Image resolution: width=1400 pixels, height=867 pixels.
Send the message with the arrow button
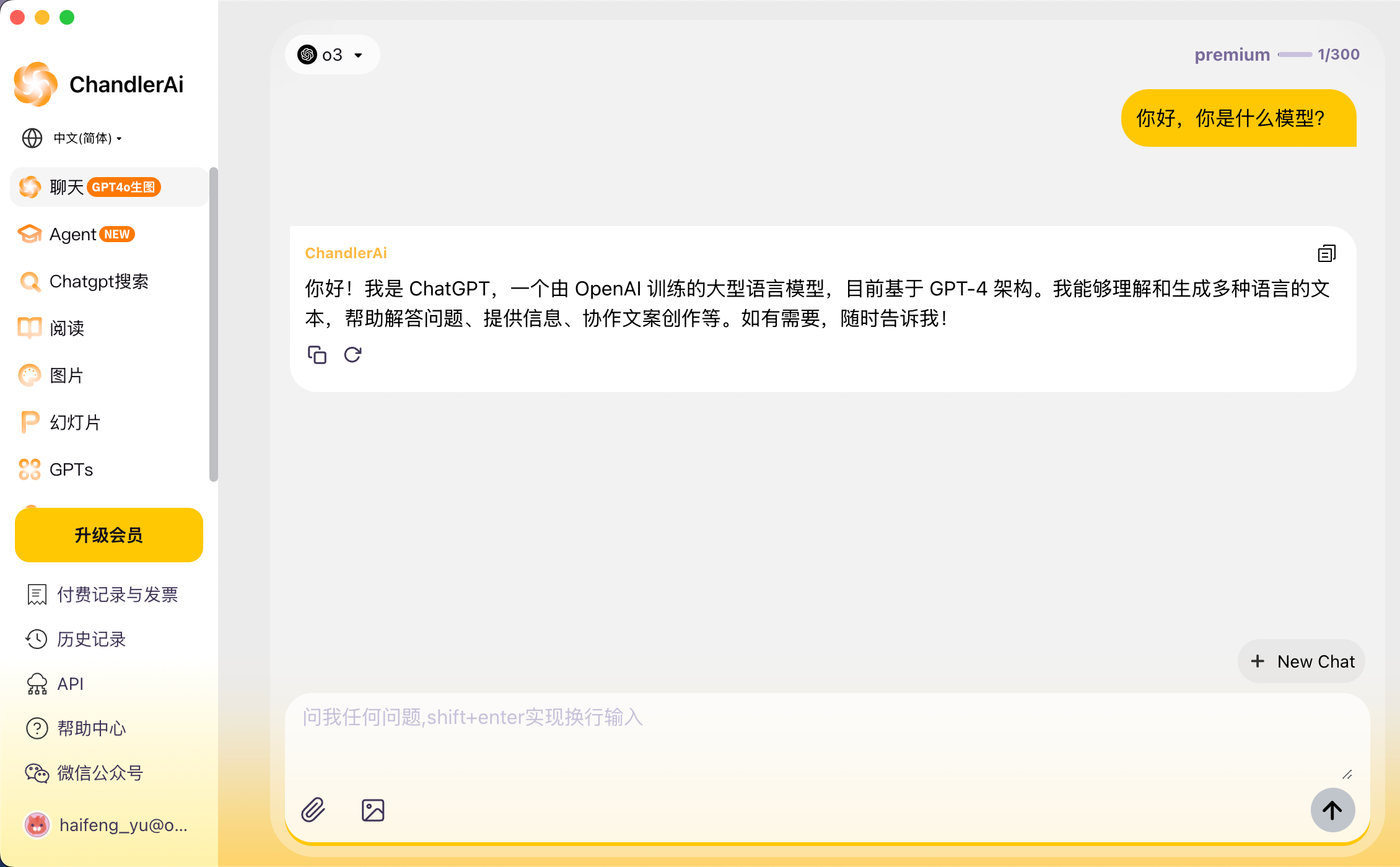(1332, 810)
